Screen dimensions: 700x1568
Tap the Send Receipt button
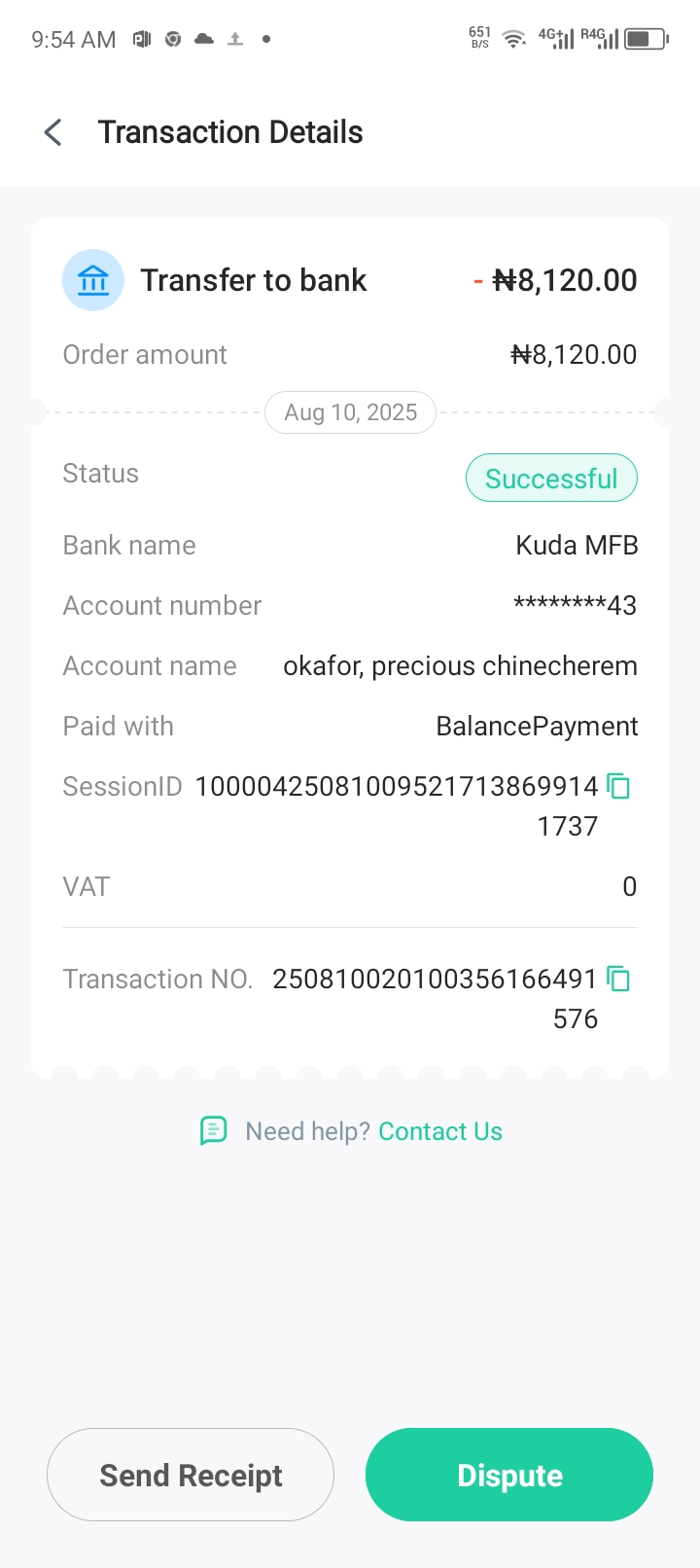pos(191,1475)
